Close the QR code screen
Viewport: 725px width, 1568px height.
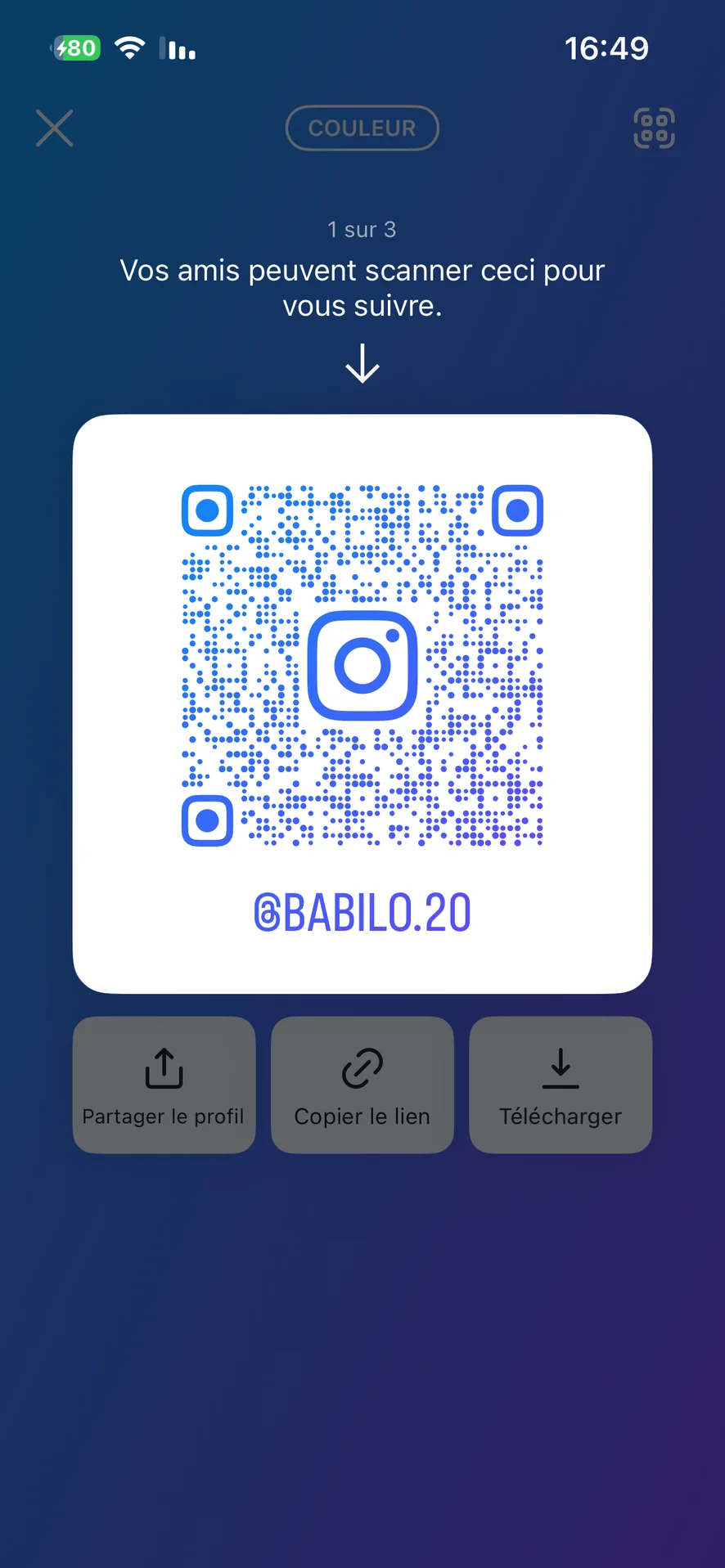coord(55,128)
